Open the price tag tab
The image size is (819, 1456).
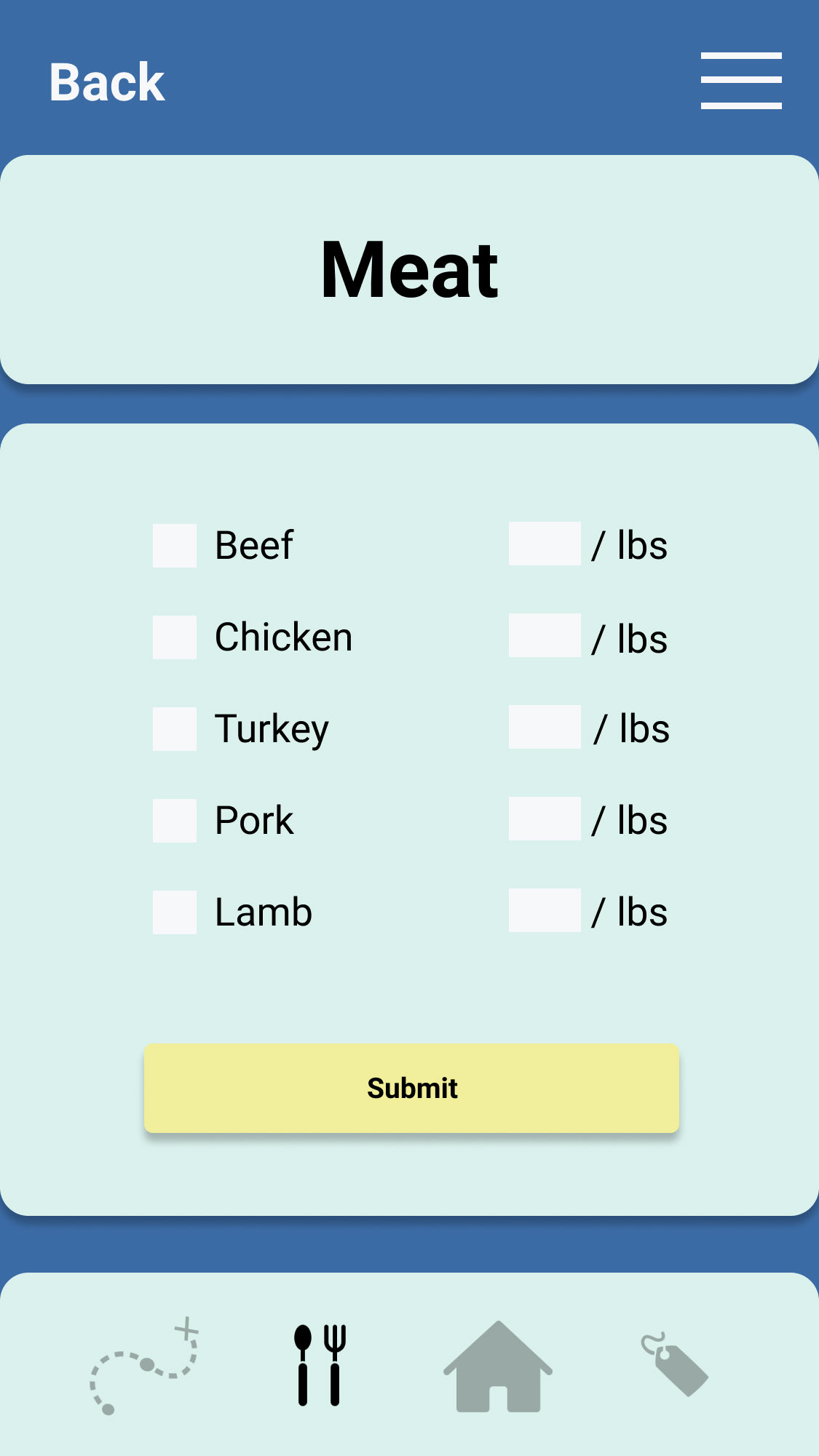(674, 1364)
